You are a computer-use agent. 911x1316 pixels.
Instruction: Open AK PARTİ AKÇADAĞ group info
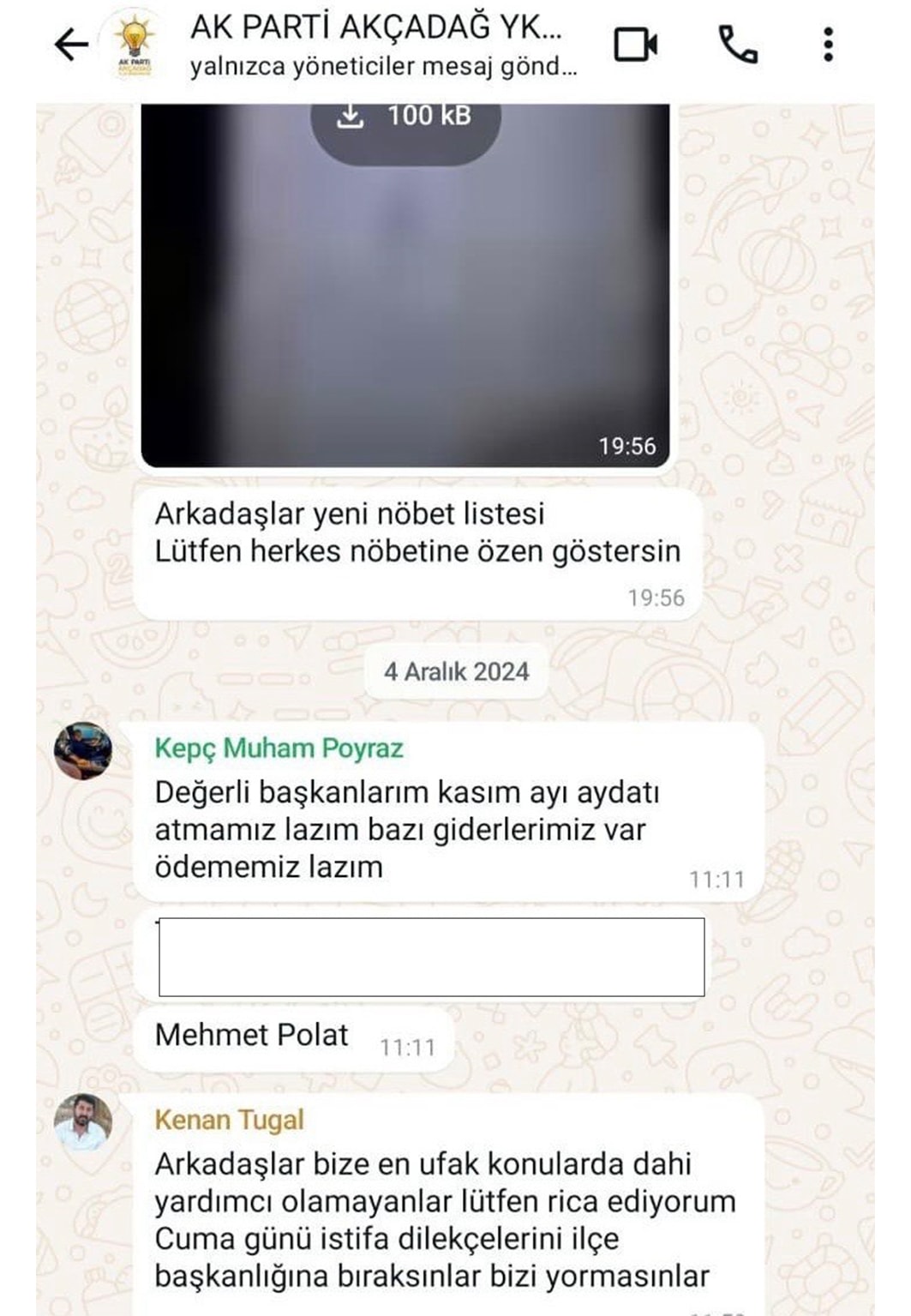(x=377, y=45)
